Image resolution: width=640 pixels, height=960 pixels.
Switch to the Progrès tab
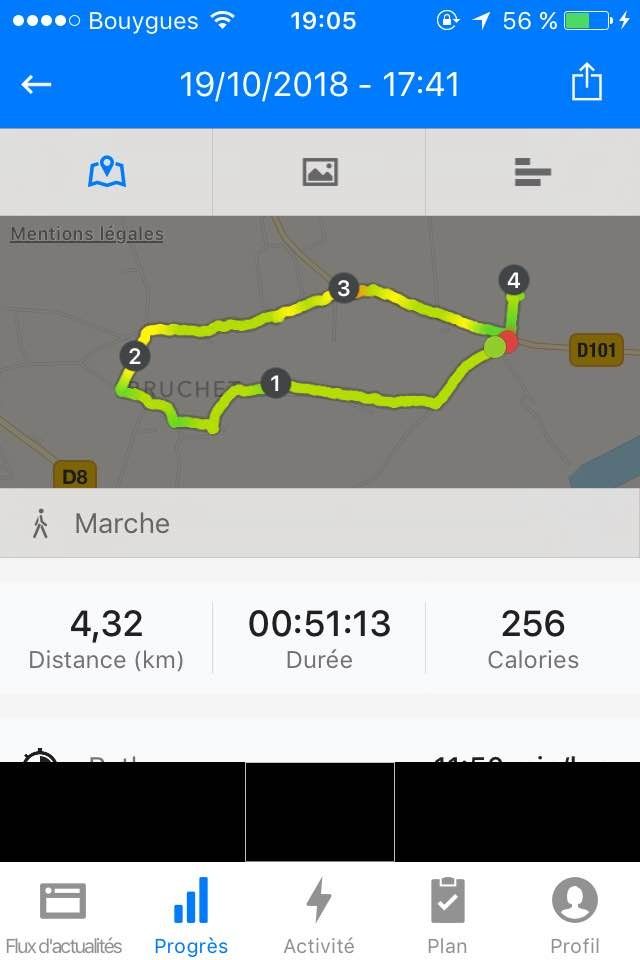191,916
